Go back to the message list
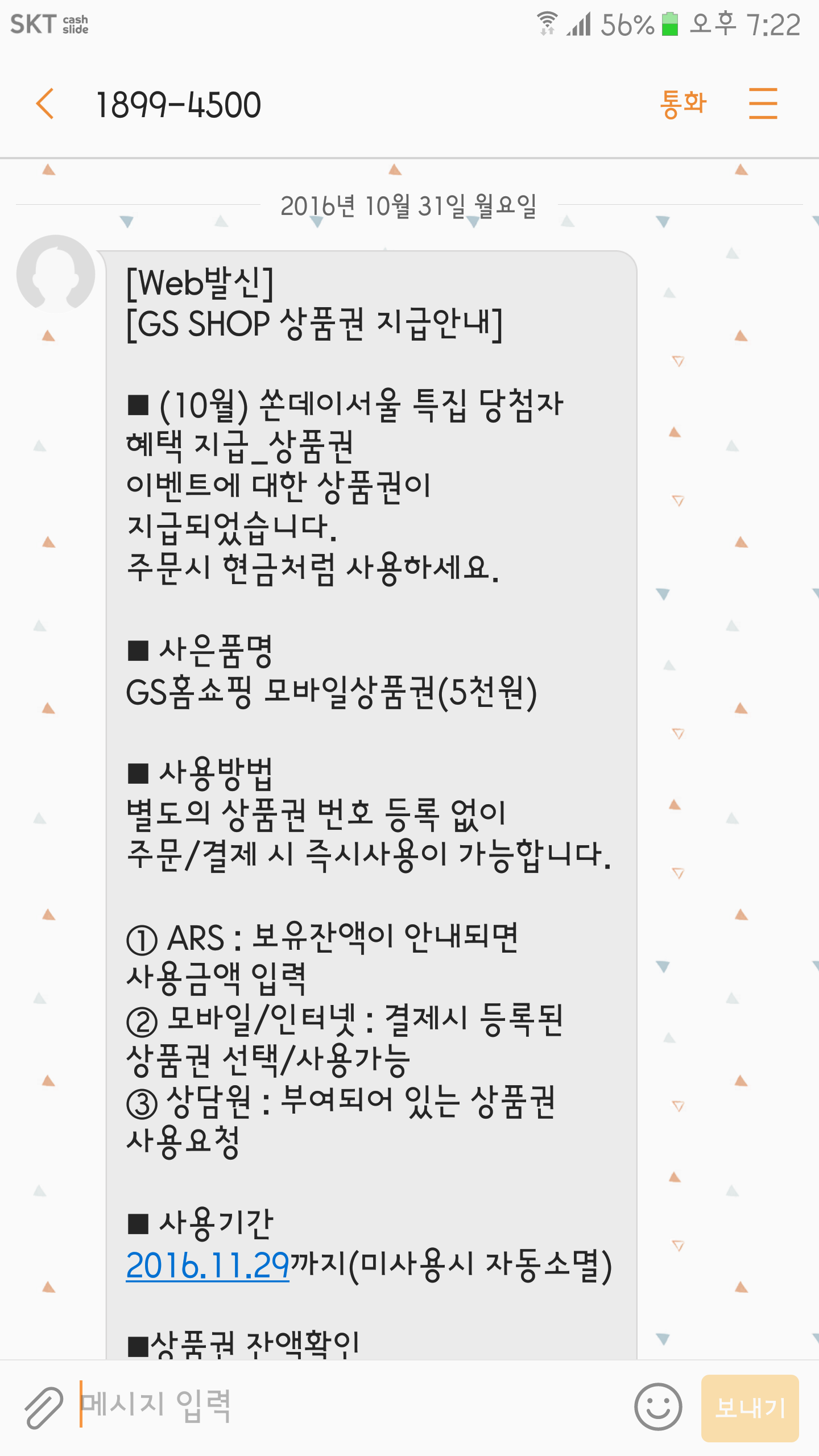Screen dimensions: 819x1456 click(x=45, y=104)
